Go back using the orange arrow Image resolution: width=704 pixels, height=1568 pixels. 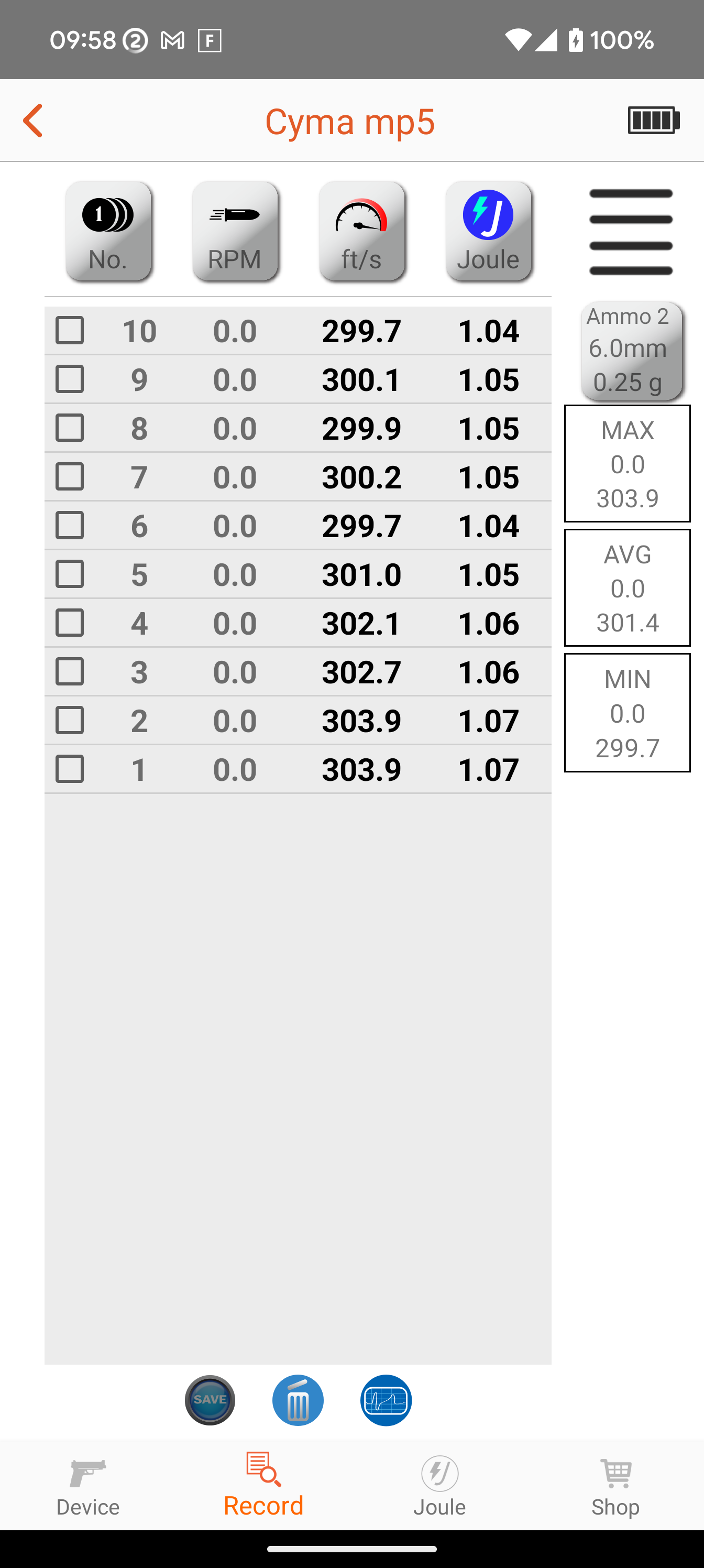click(33, 121)
